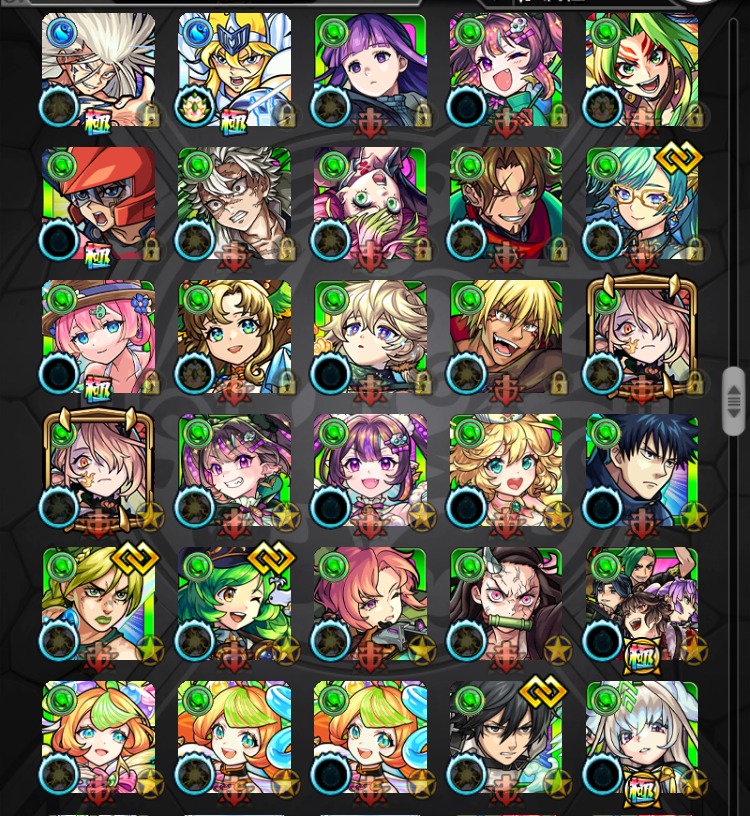Open the group portrait character tile

click(642, 604)
